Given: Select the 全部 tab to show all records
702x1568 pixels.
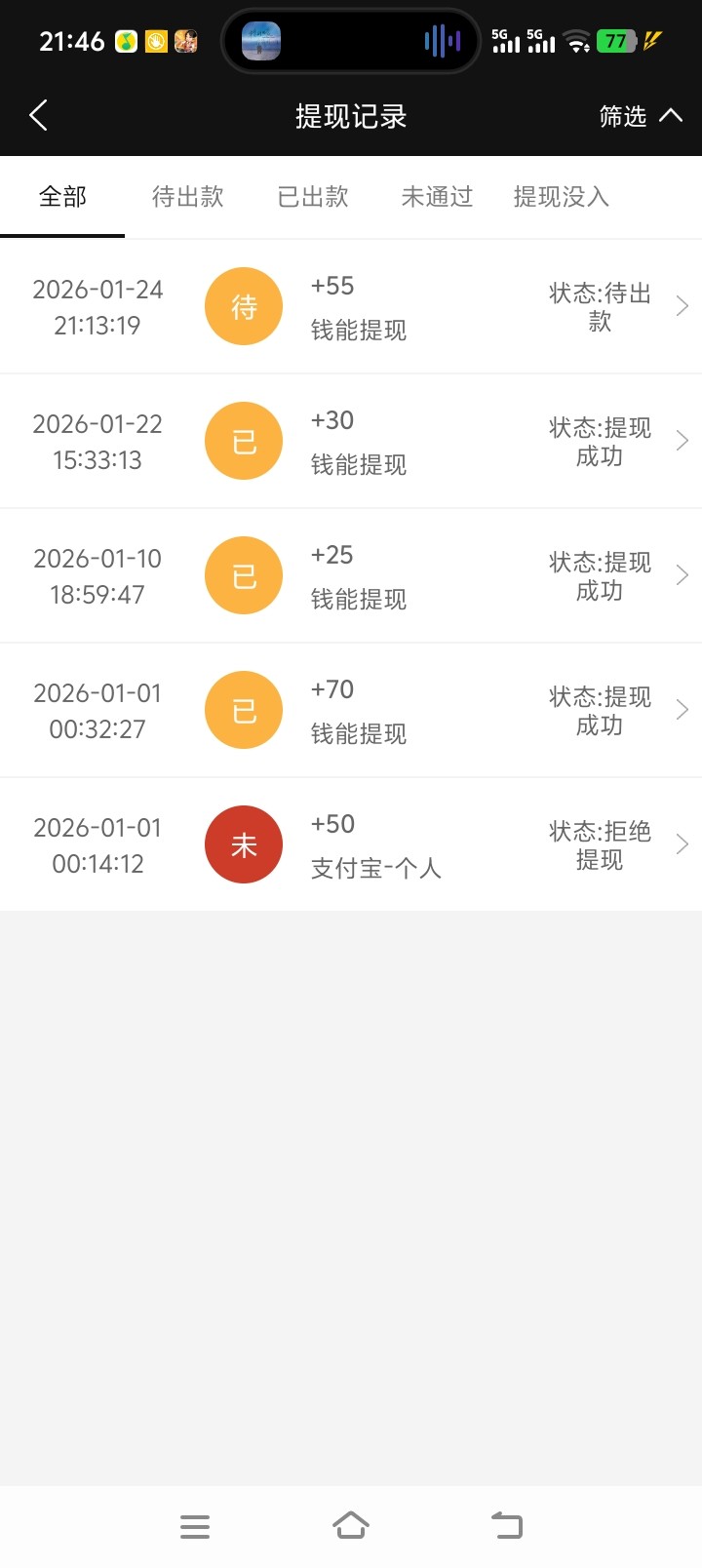Looking at the screenshot, I should click(x=62, y=197).
